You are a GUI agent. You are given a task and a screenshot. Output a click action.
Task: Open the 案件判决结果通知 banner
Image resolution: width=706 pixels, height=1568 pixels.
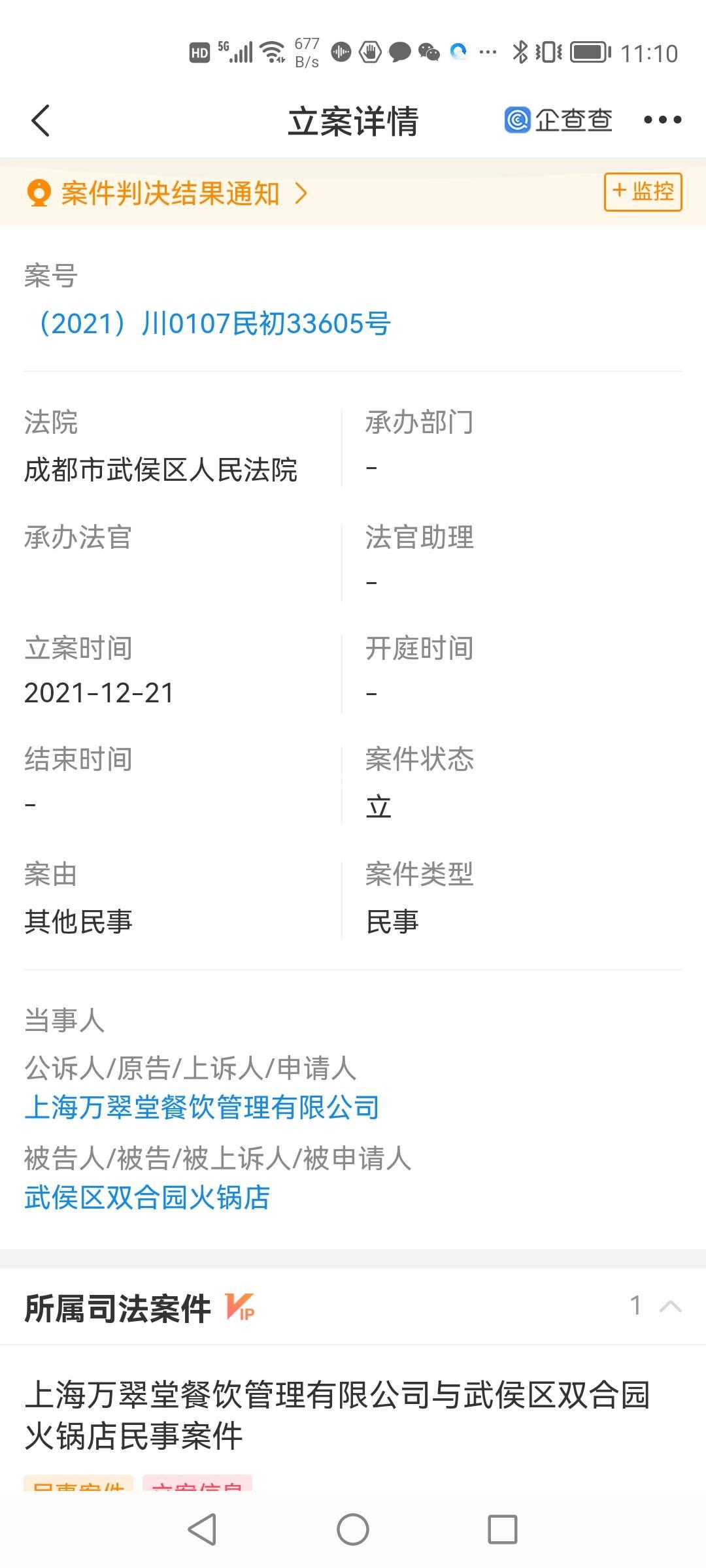click(x=169, y=193)
